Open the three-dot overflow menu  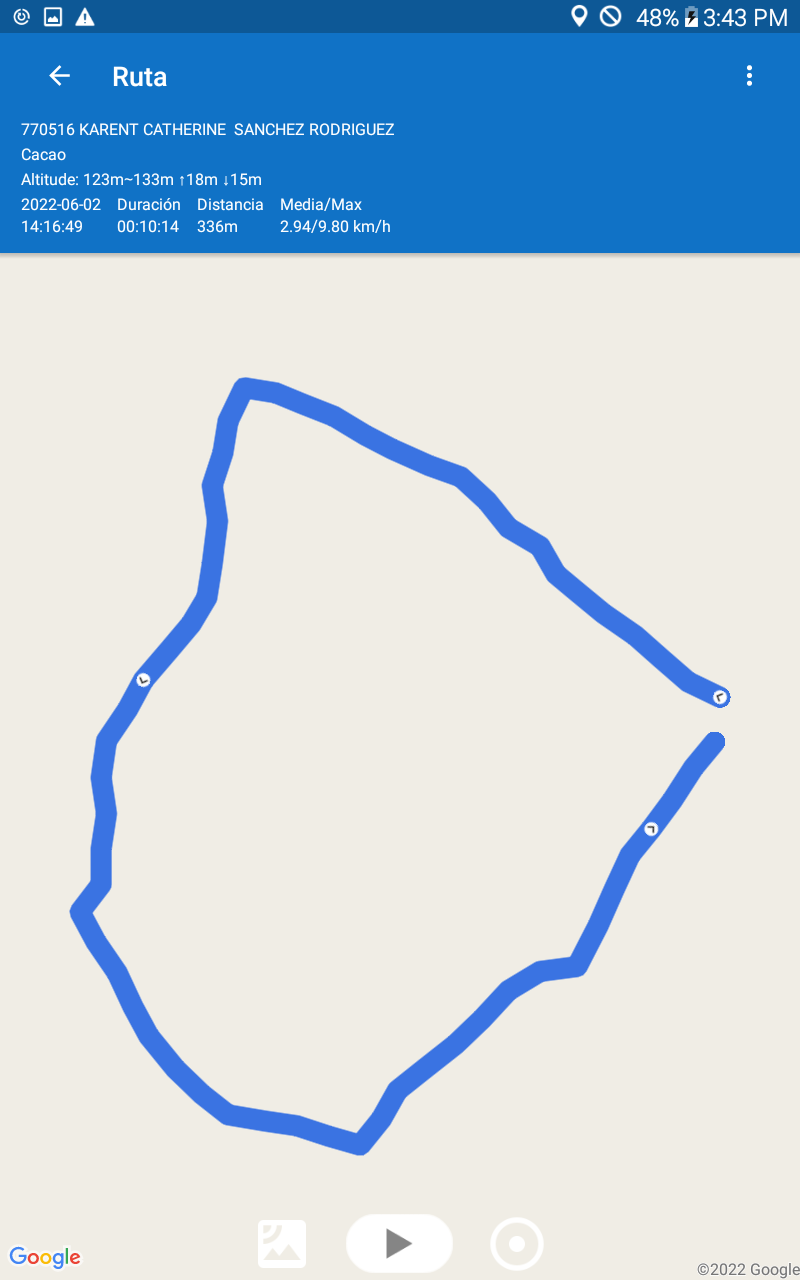(x=749, y=76)
